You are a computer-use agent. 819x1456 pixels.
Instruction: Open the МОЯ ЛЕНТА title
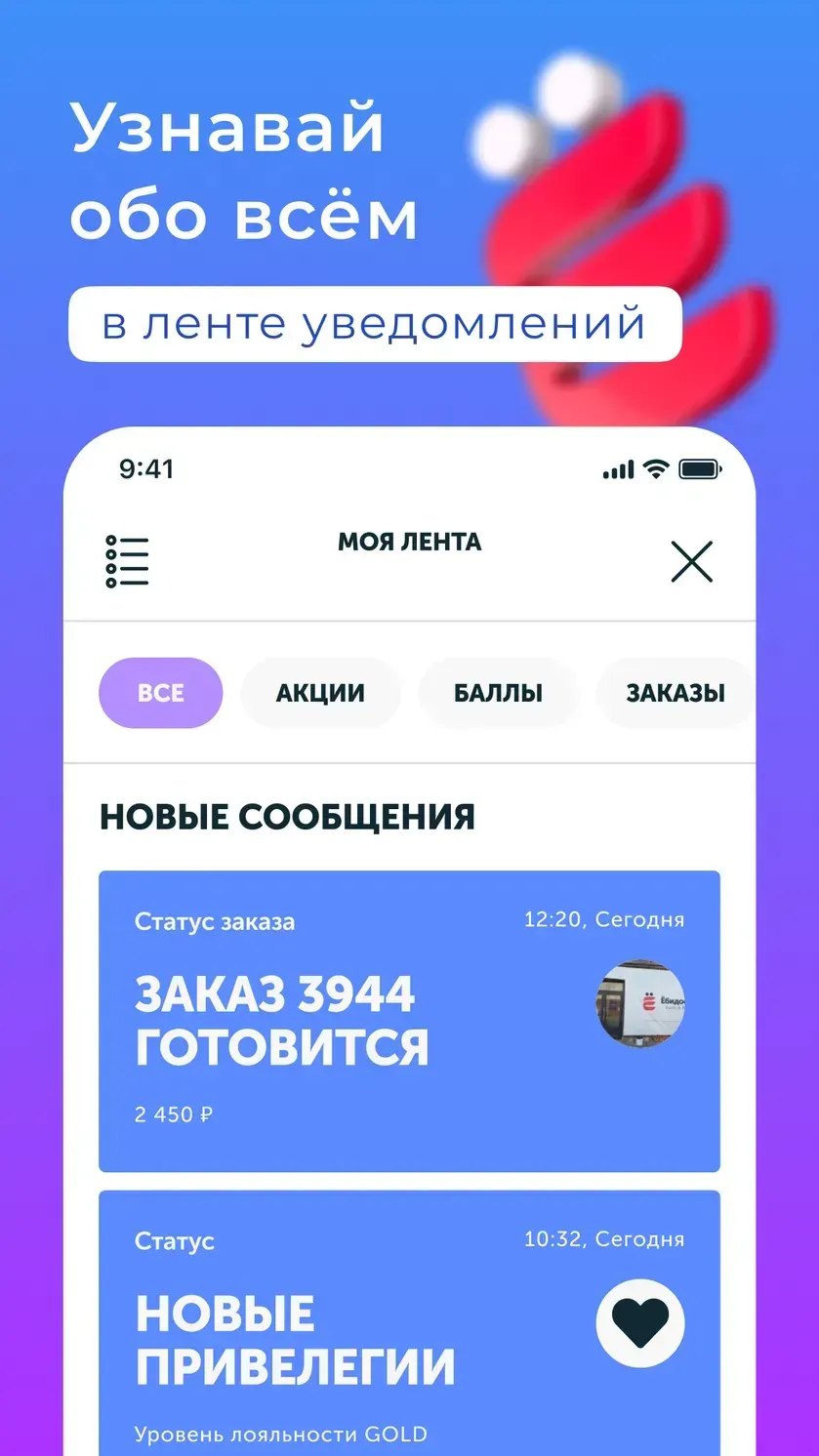pos(409,543)
